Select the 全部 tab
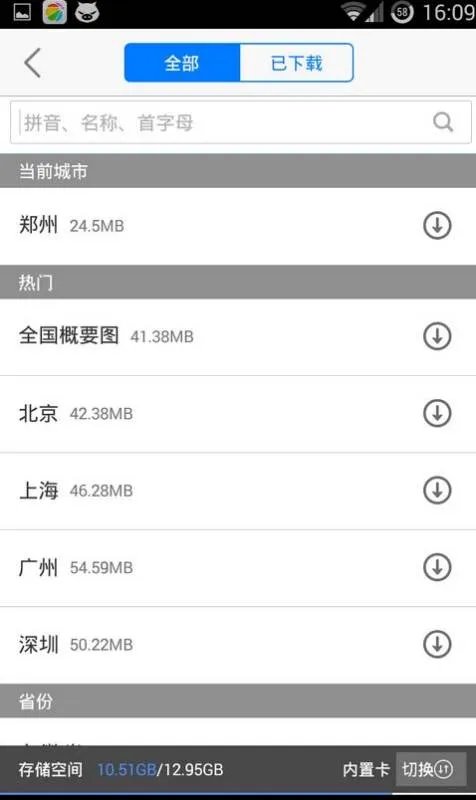476x800 pixels. click(182, 63)
